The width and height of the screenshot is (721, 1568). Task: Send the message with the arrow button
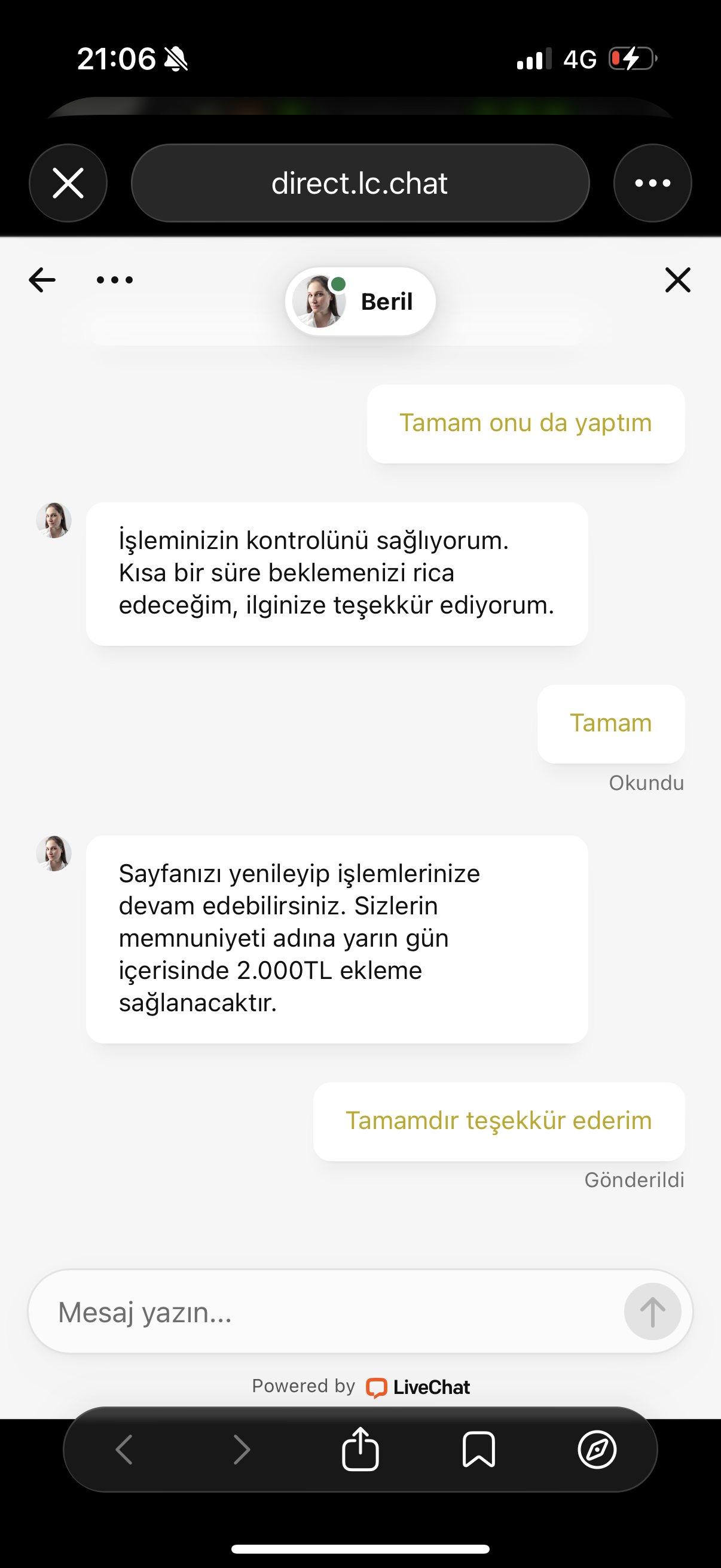tap(652, 1311)
